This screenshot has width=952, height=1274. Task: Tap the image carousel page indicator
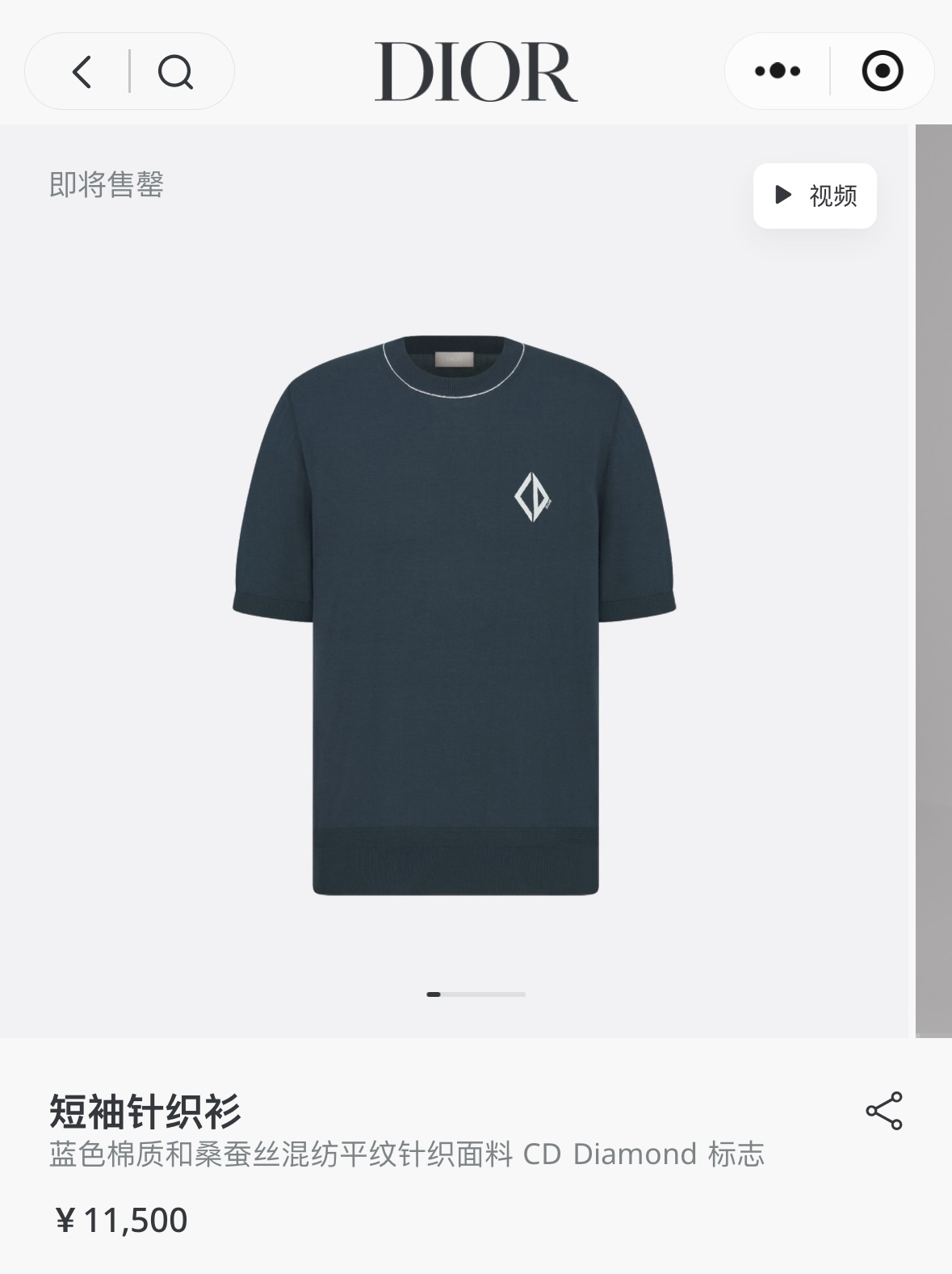point(476,994)
